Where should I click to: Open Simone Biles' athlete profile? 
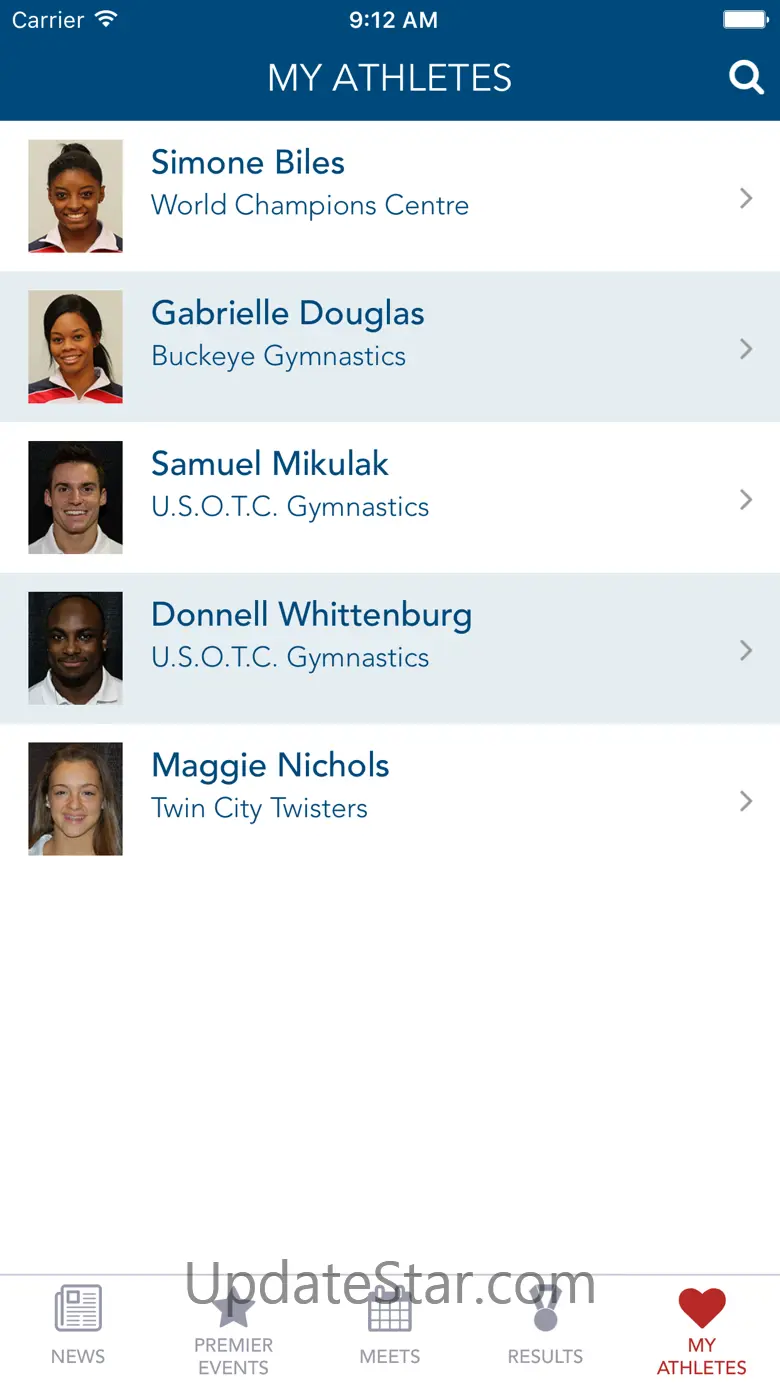coord(390,196)
